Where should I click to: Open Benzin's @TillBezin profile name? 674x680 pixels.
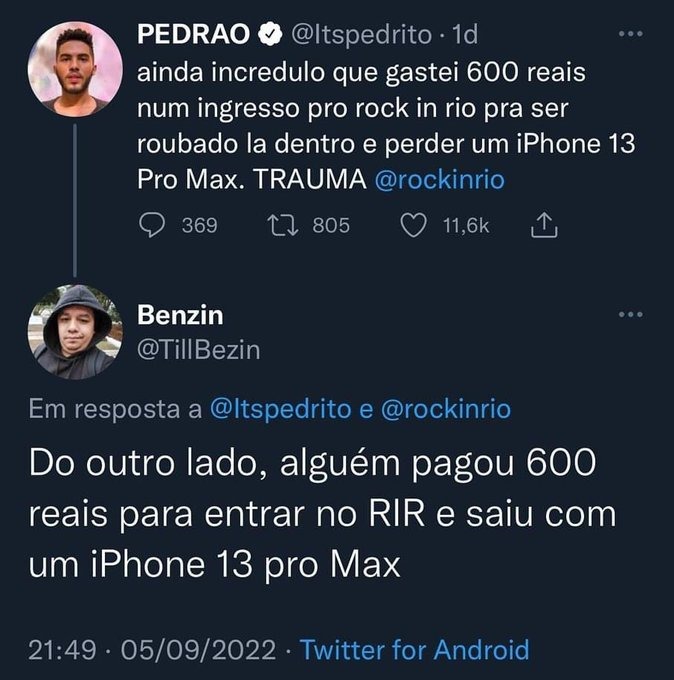pos(197,349)
